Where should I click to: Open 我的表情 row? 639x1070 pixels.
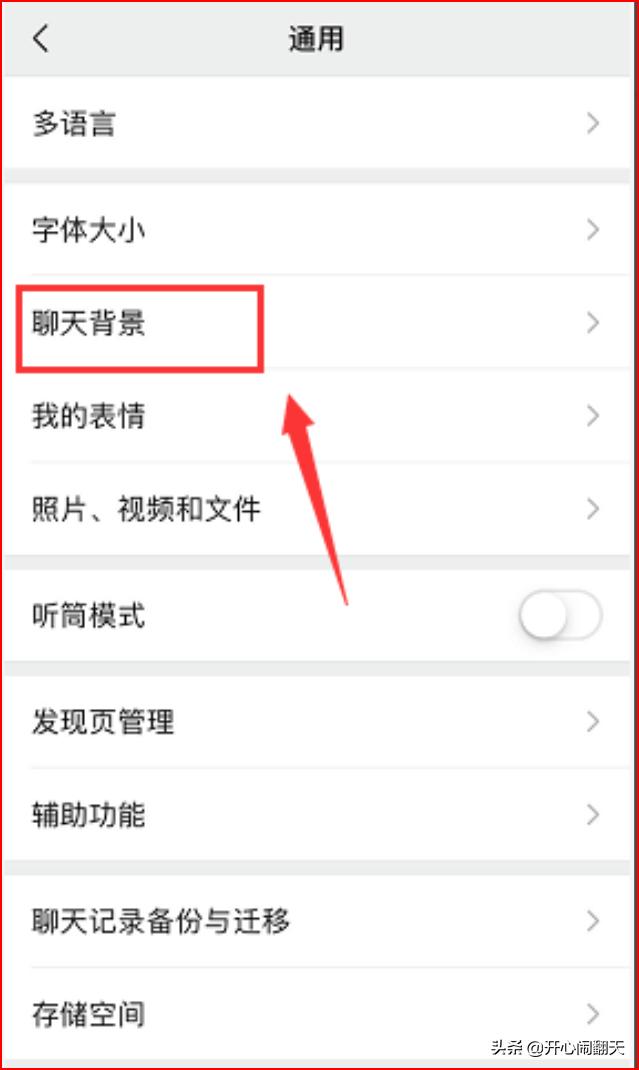(318, 416)
